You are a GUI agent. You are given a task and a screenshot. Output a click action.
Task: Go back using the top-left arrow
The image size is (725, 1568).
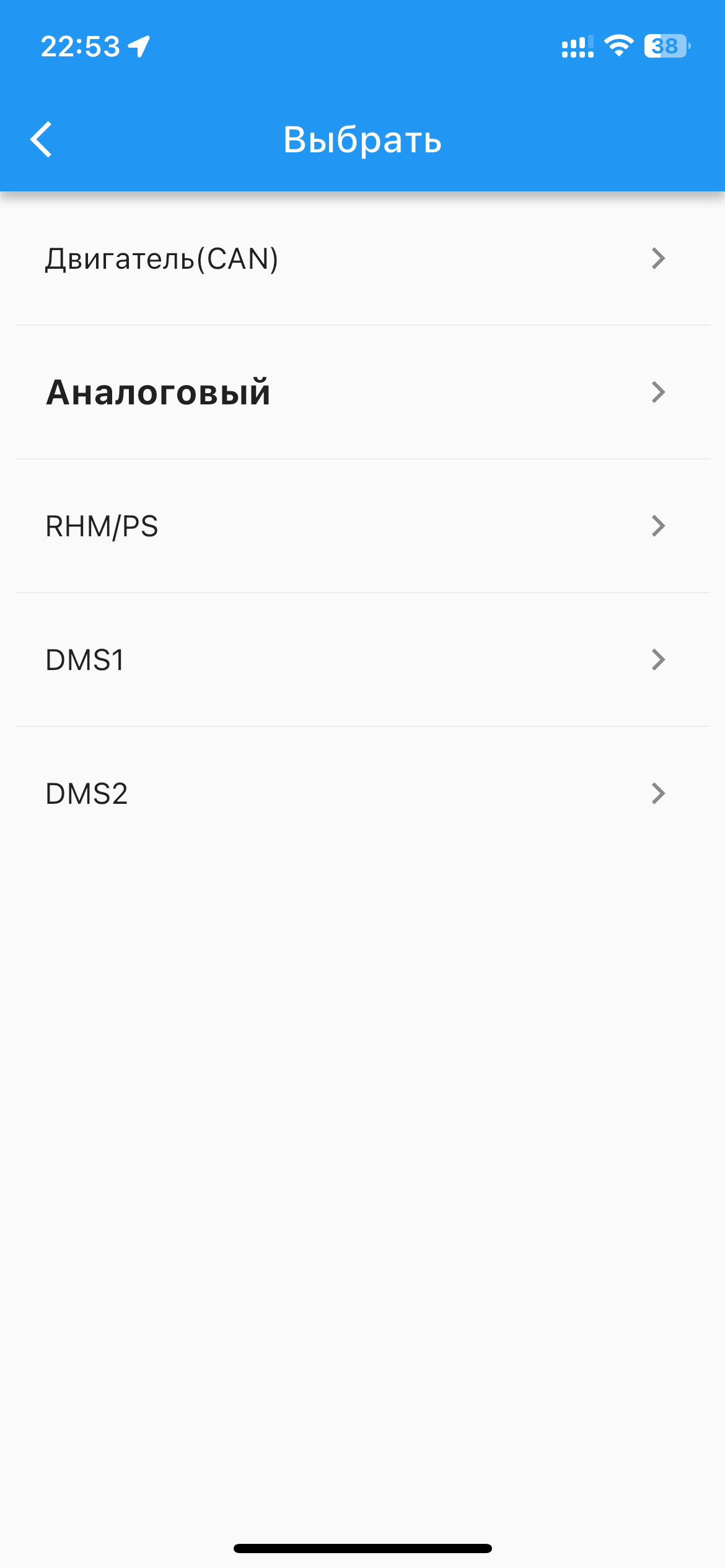pos(42,139)
